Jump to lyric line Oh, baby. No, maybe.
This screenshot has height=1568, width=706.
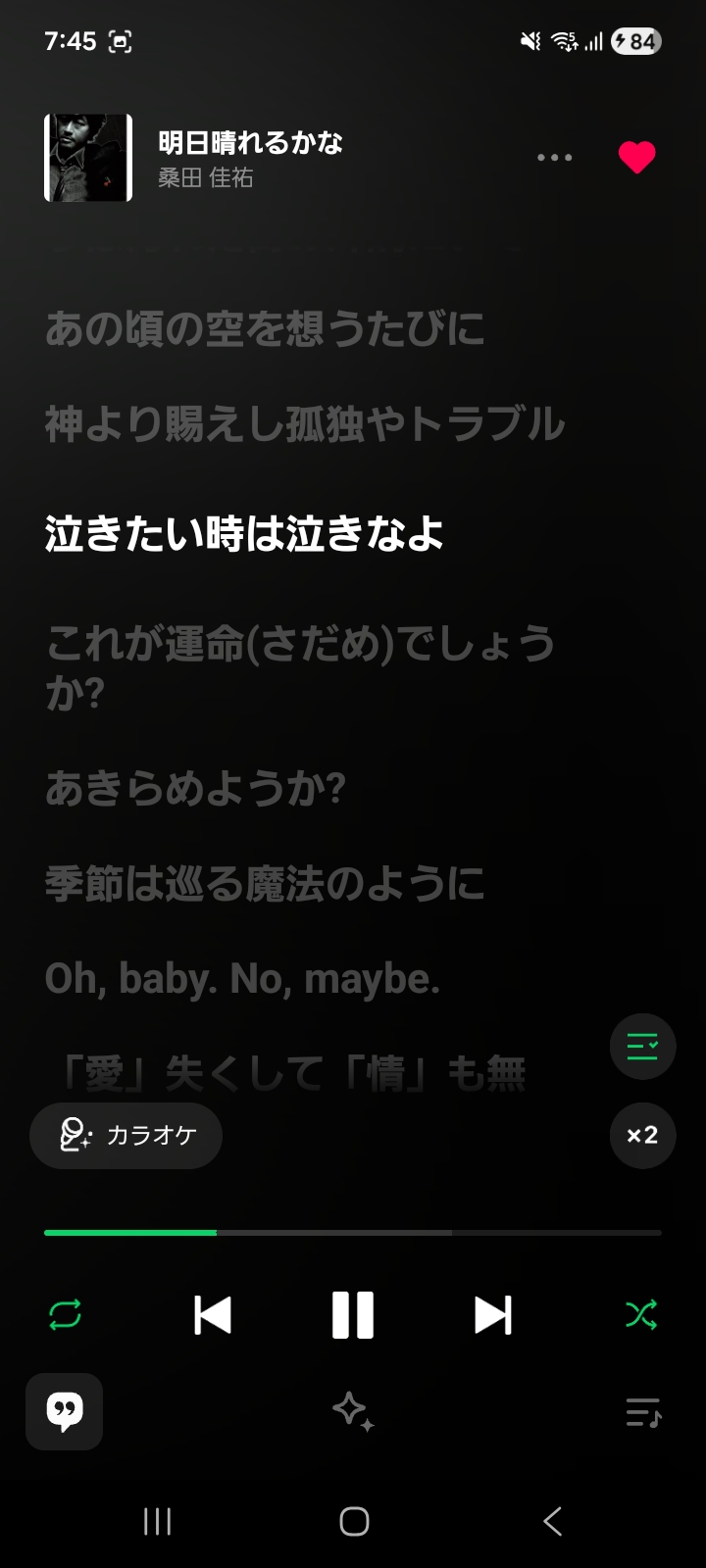coord(243,978)
